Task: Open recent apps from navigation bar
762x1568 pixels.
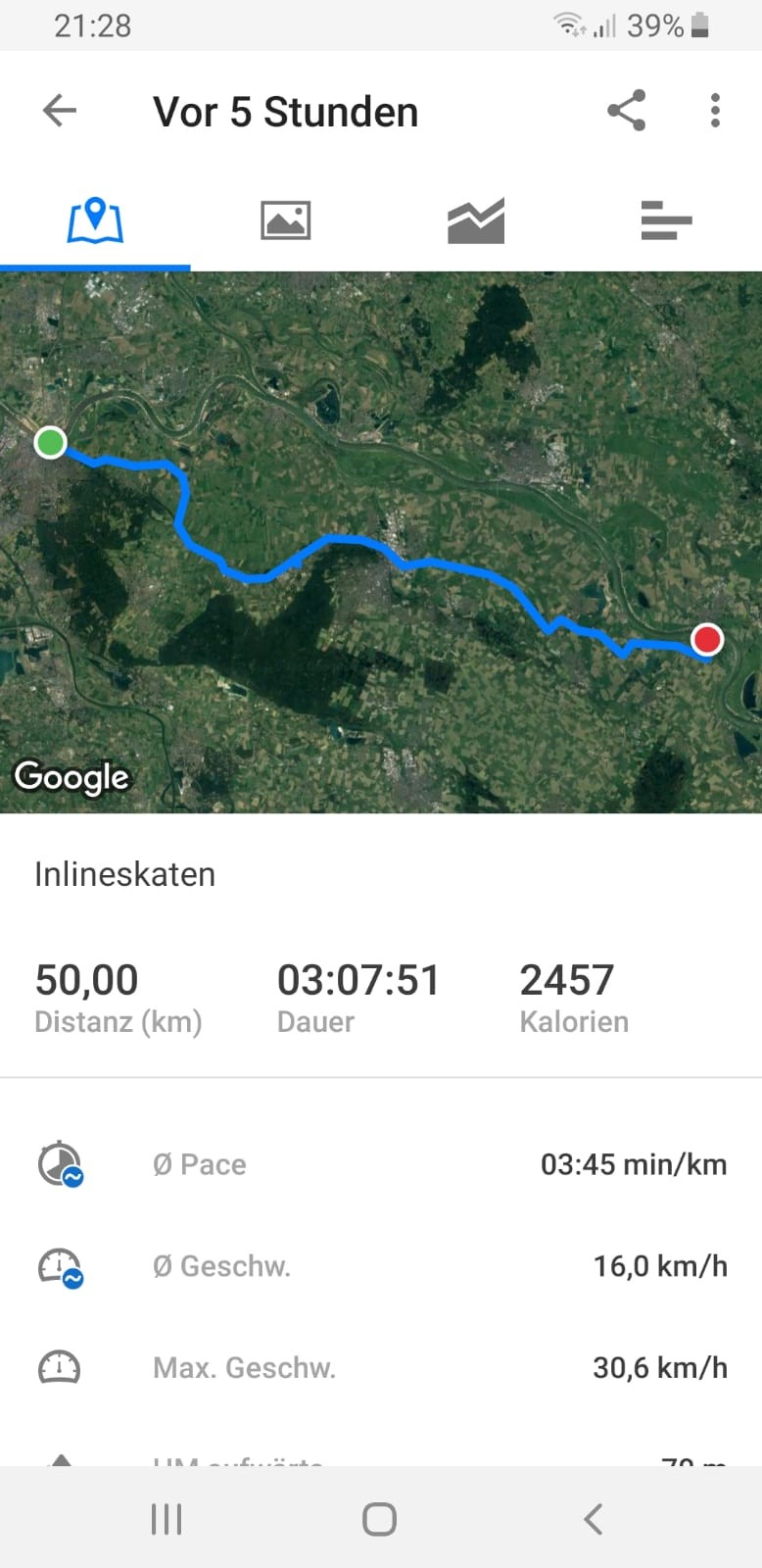Action: click(x=167, y=1519)
